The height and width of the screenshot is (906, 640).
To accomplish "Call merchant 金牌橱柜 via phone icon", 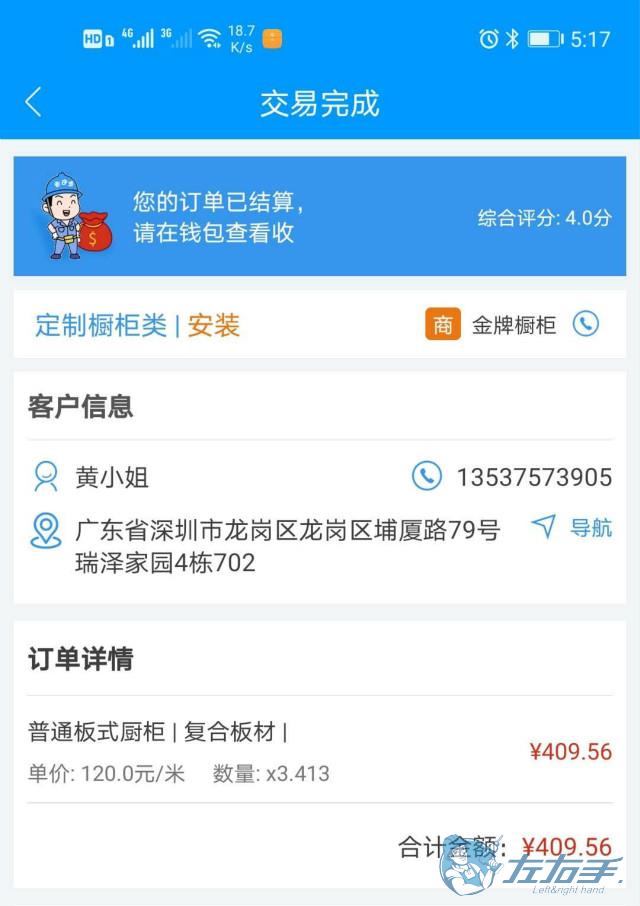I will [x=586, y=324].
